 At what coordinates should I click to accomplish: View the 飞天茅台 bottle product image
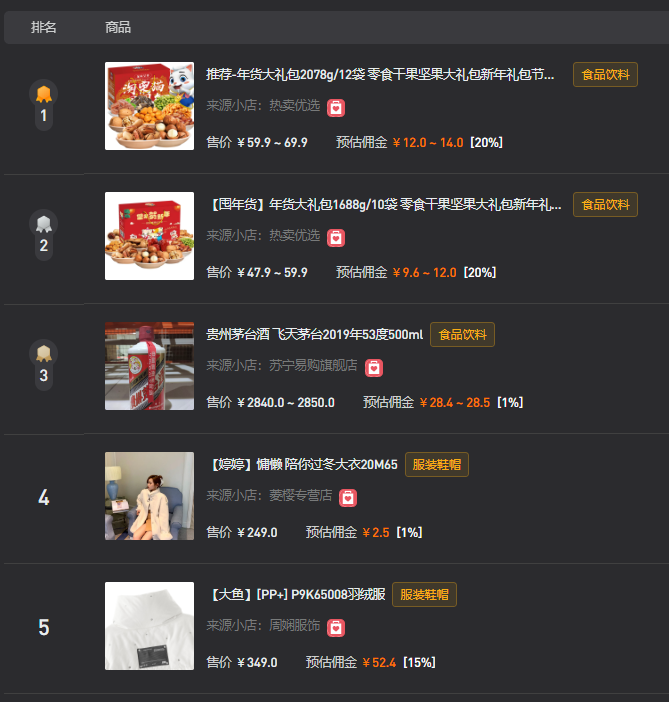(x=150, y=366)
